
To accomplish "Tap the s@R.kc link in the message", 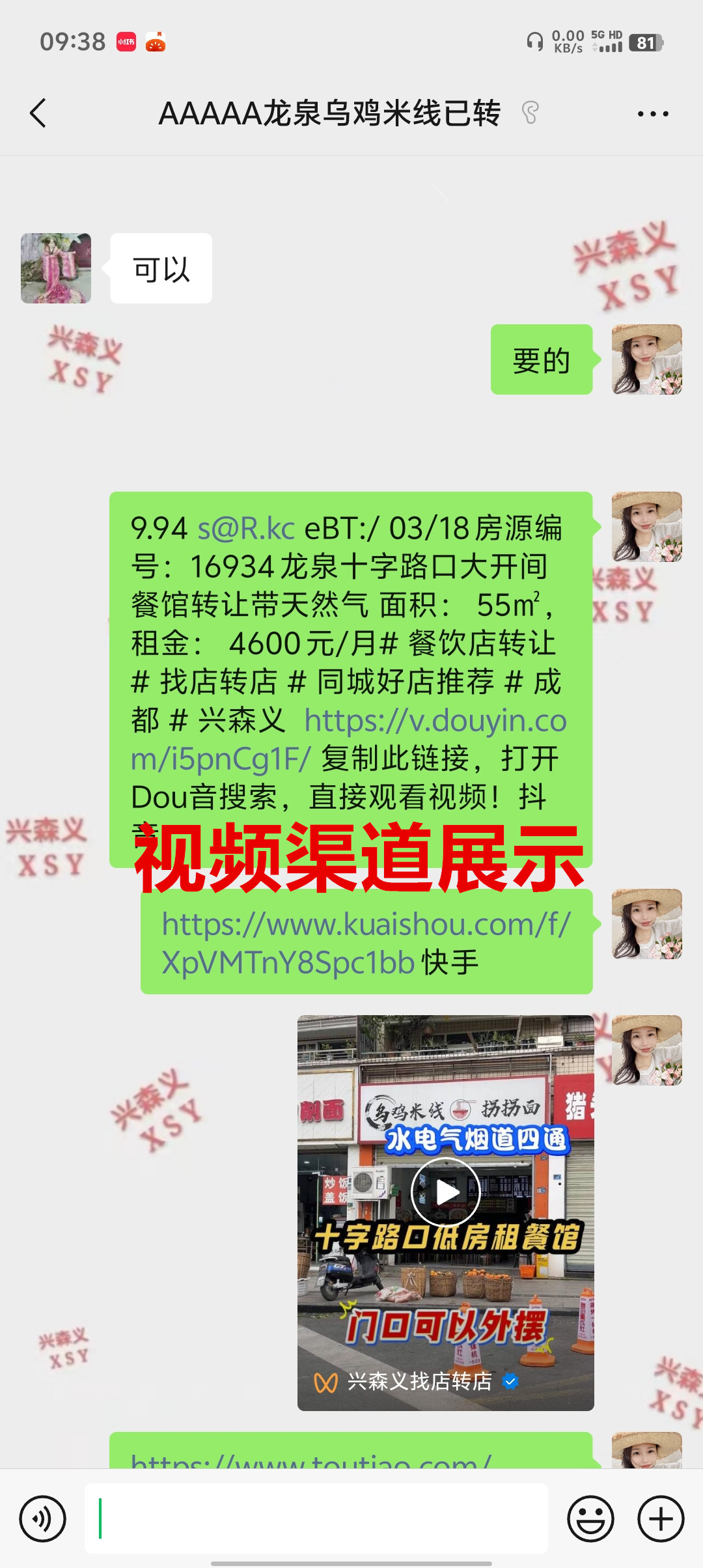I will coord(246,529).
